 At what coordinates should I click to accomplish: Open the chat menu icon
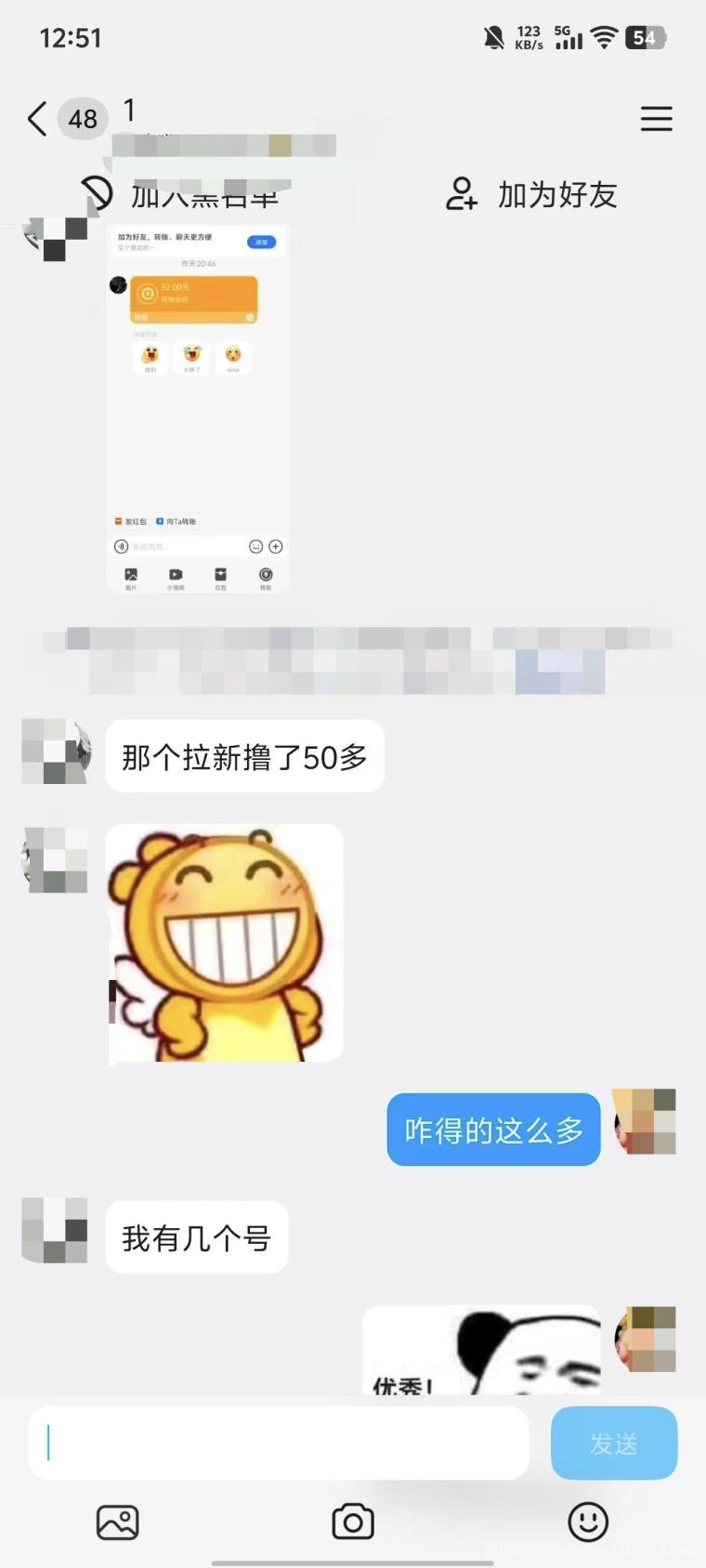[656, 119]
